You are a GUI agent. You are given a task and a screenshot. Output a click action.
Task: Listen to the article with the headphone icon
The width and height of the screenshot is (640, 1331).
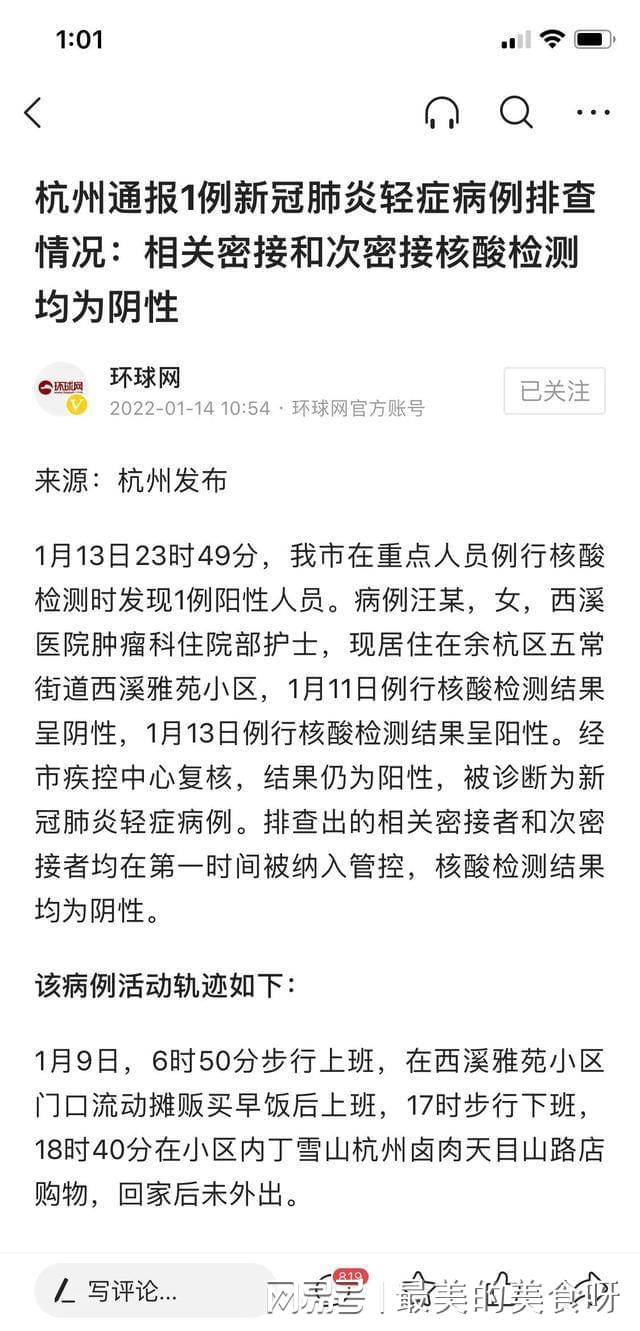tap(441, 113)
